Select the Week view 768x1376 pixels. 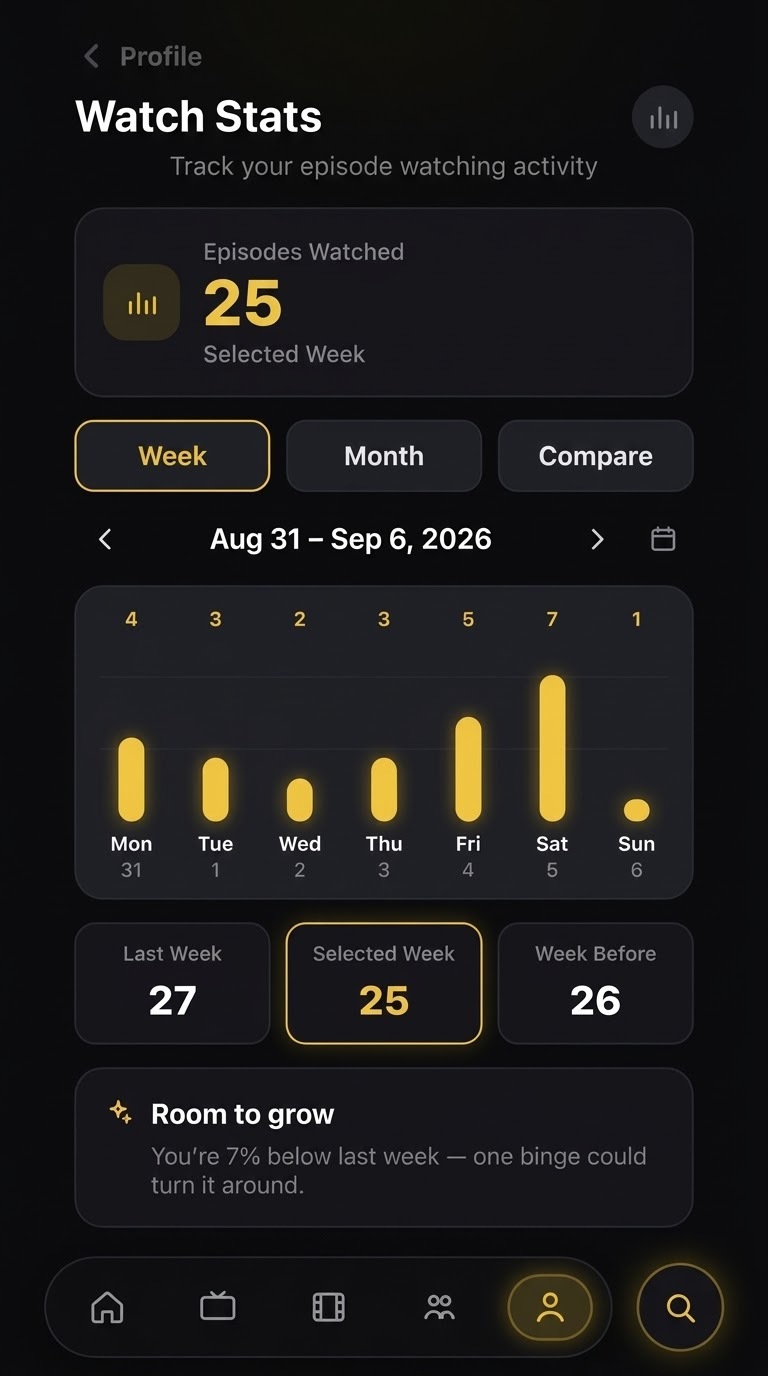click(172, 456)
